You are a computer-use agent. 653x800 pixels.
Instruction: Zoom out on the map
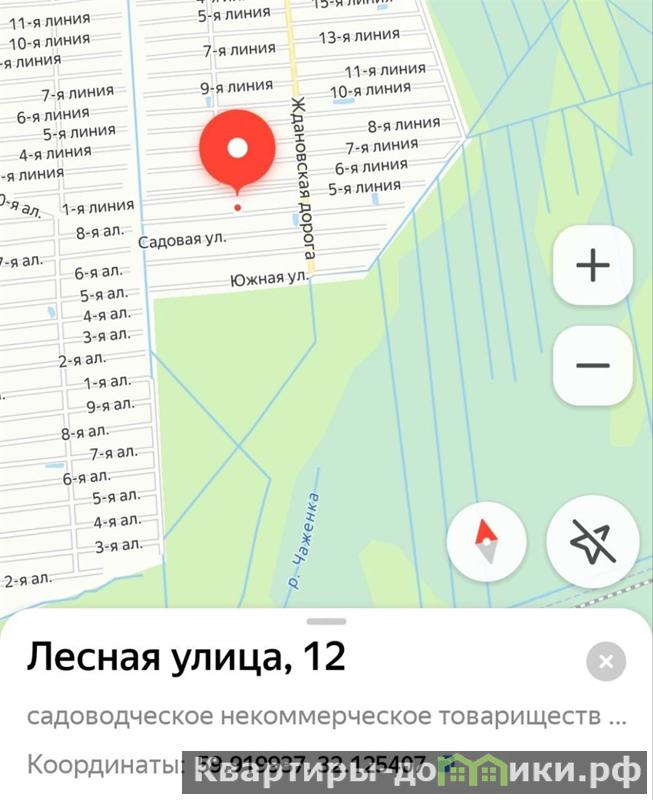point(593,365)
